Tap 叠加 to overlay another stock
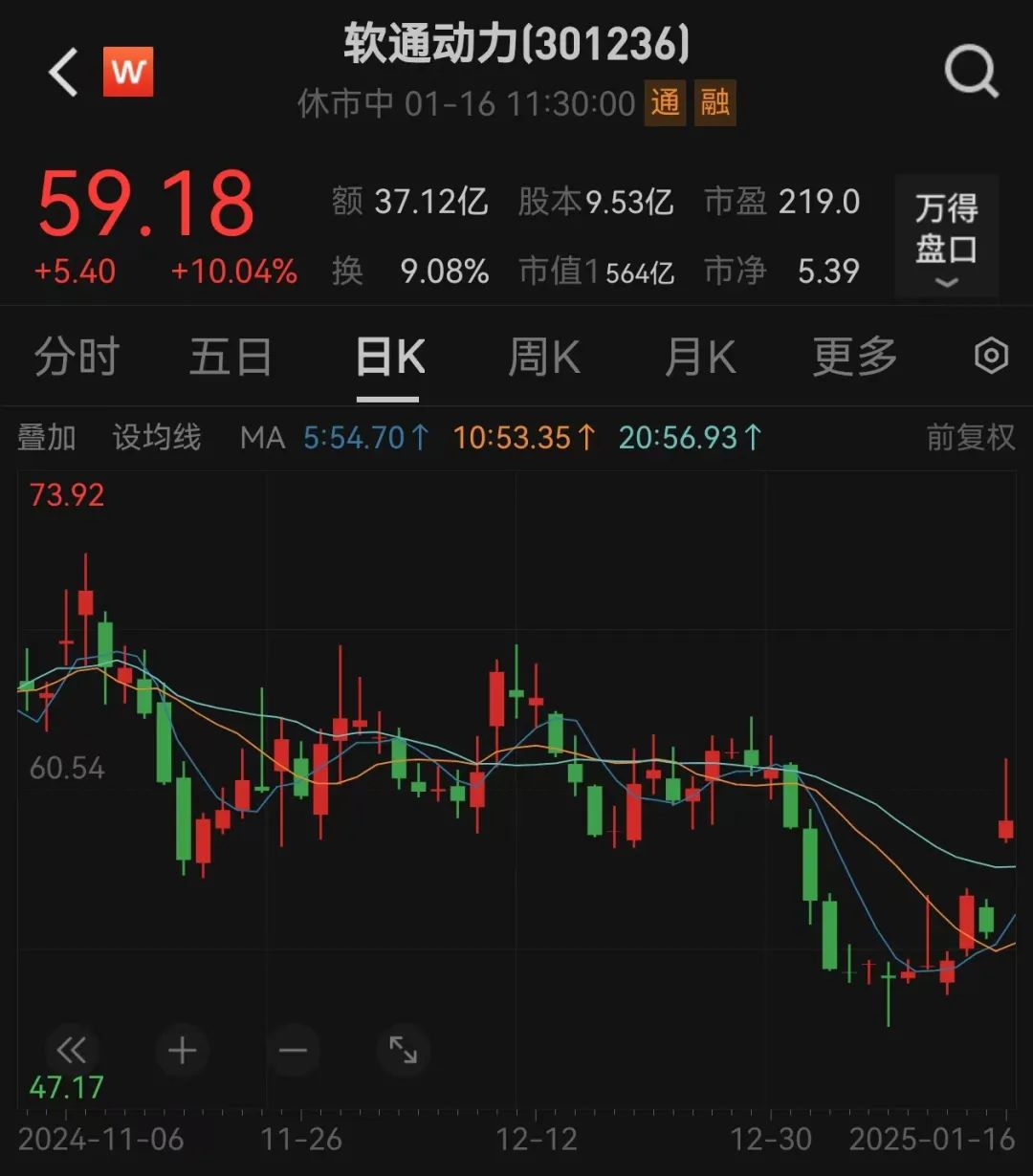Viewport: 1033px width, 1176px height. point(47,438)
